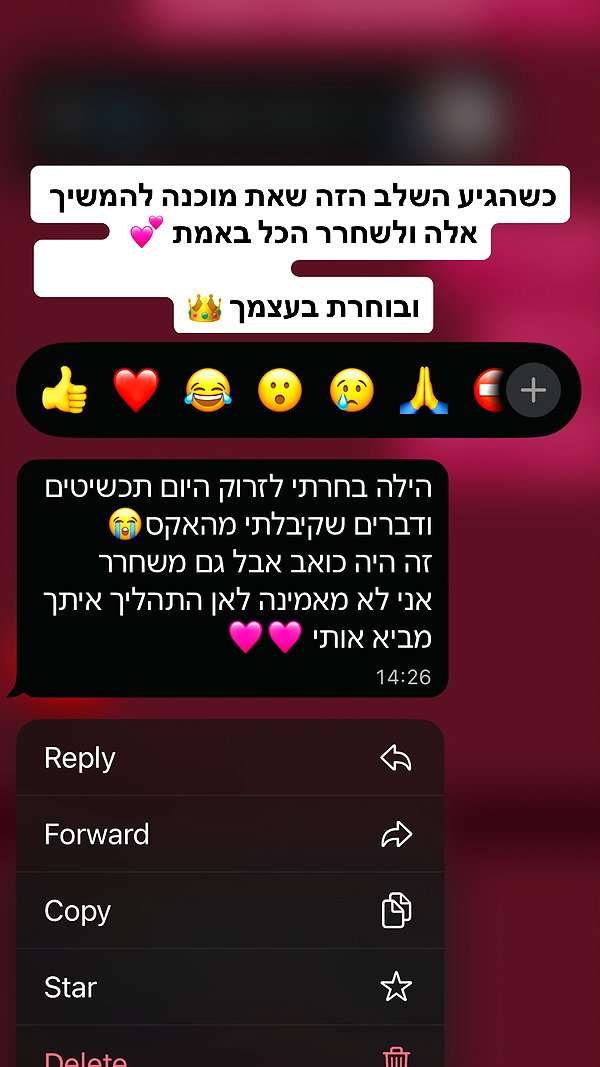Image resolution: width=600 pixels, height=1067 pixels.
Task: Star this message
Action: click(230, 987)
